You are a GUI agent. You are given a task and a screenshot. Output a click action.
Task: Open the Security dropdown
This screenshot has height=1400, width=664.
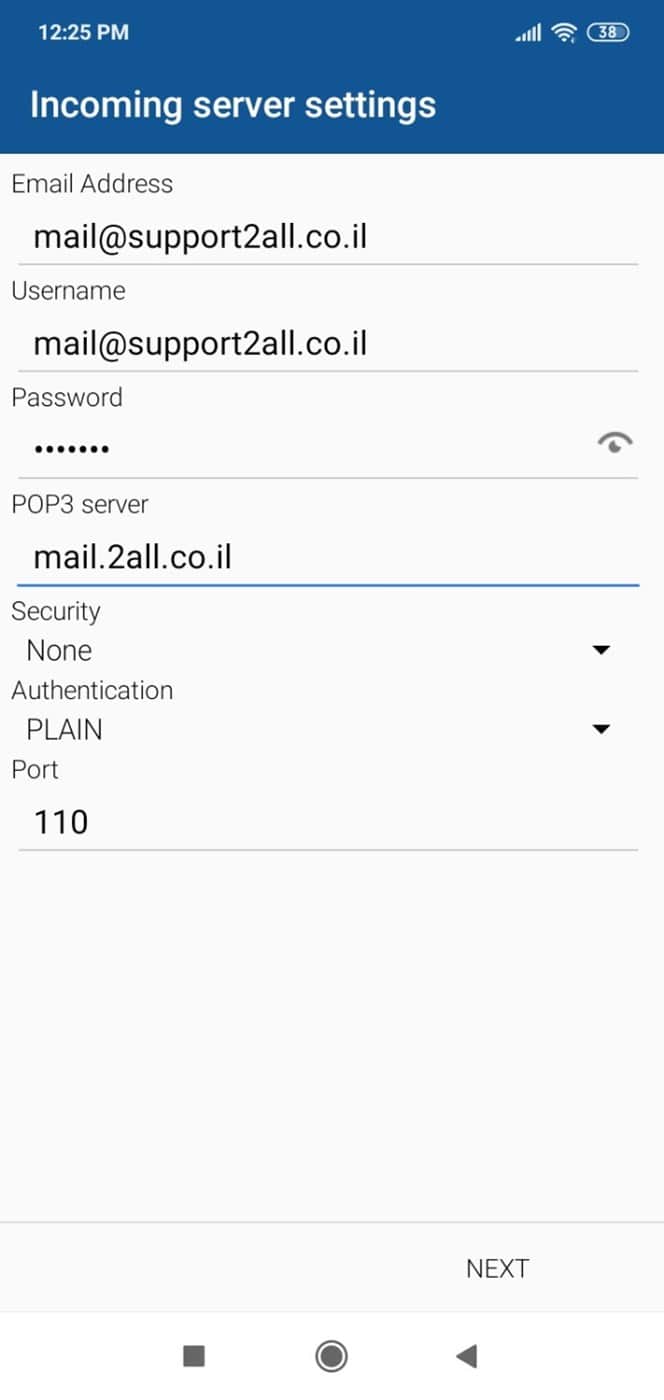[320, 650]
